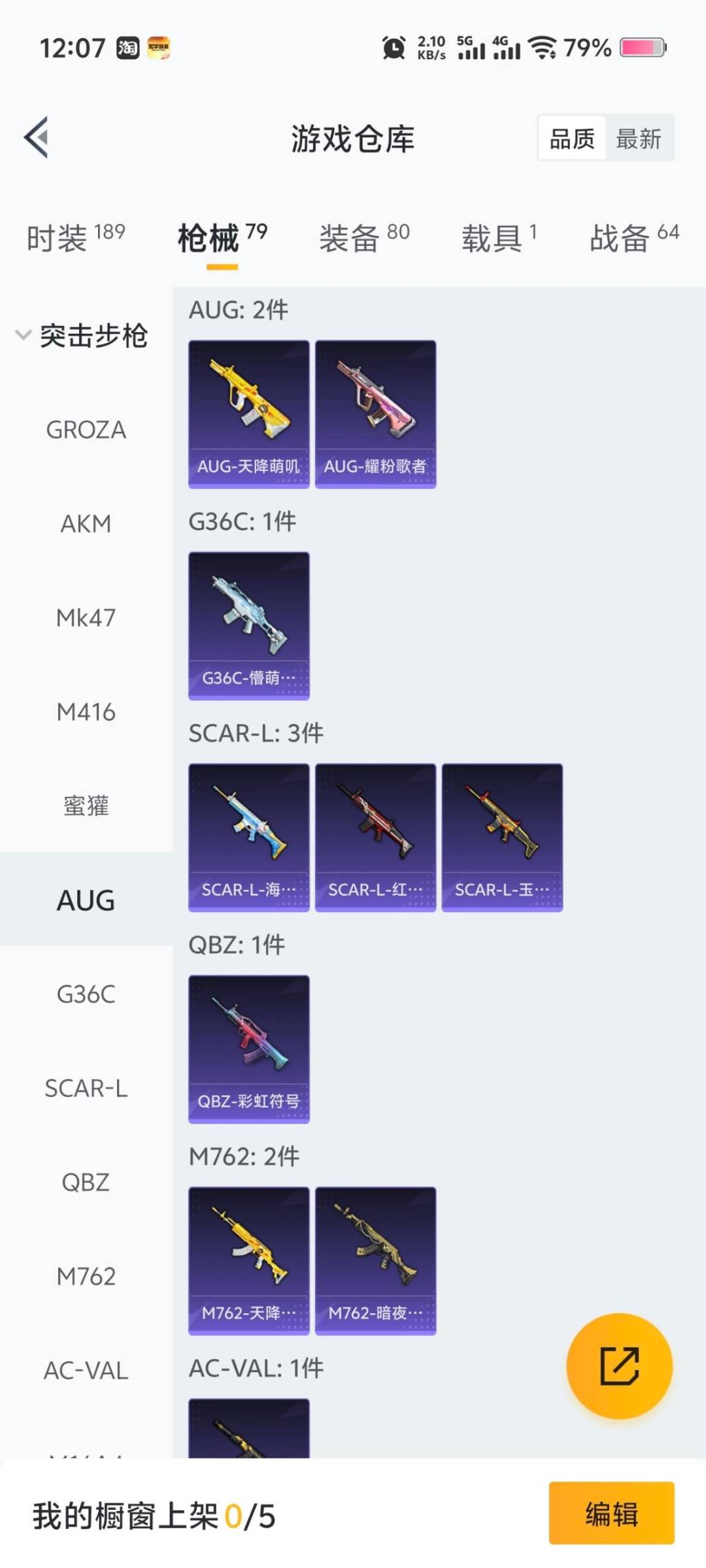The image size is (706, 1568).
Task: Select the QBZ-彩虹符号 rainbow skin
Action: [248, 1045]
